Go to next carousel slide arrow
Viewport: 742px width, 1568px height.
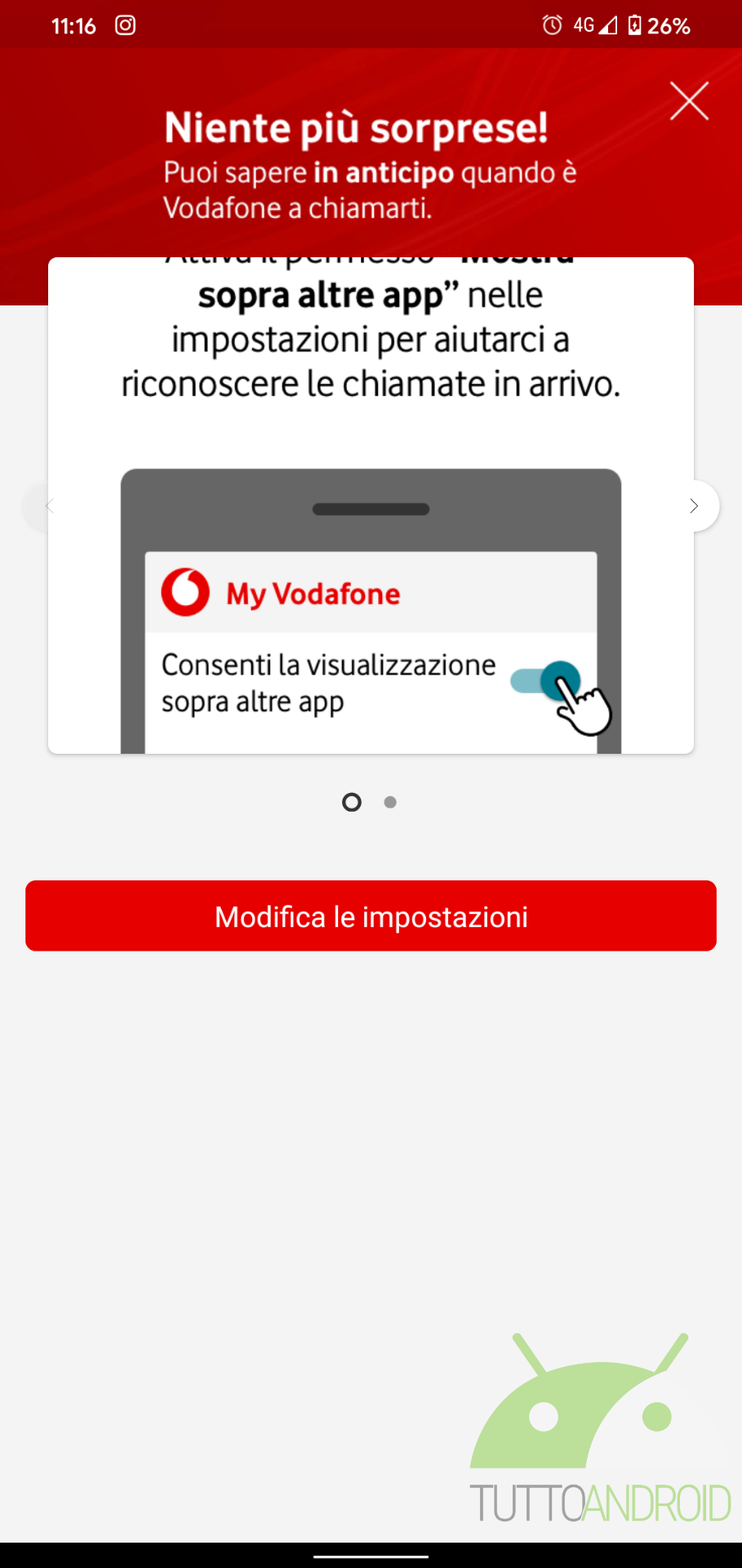click(694, 506)
